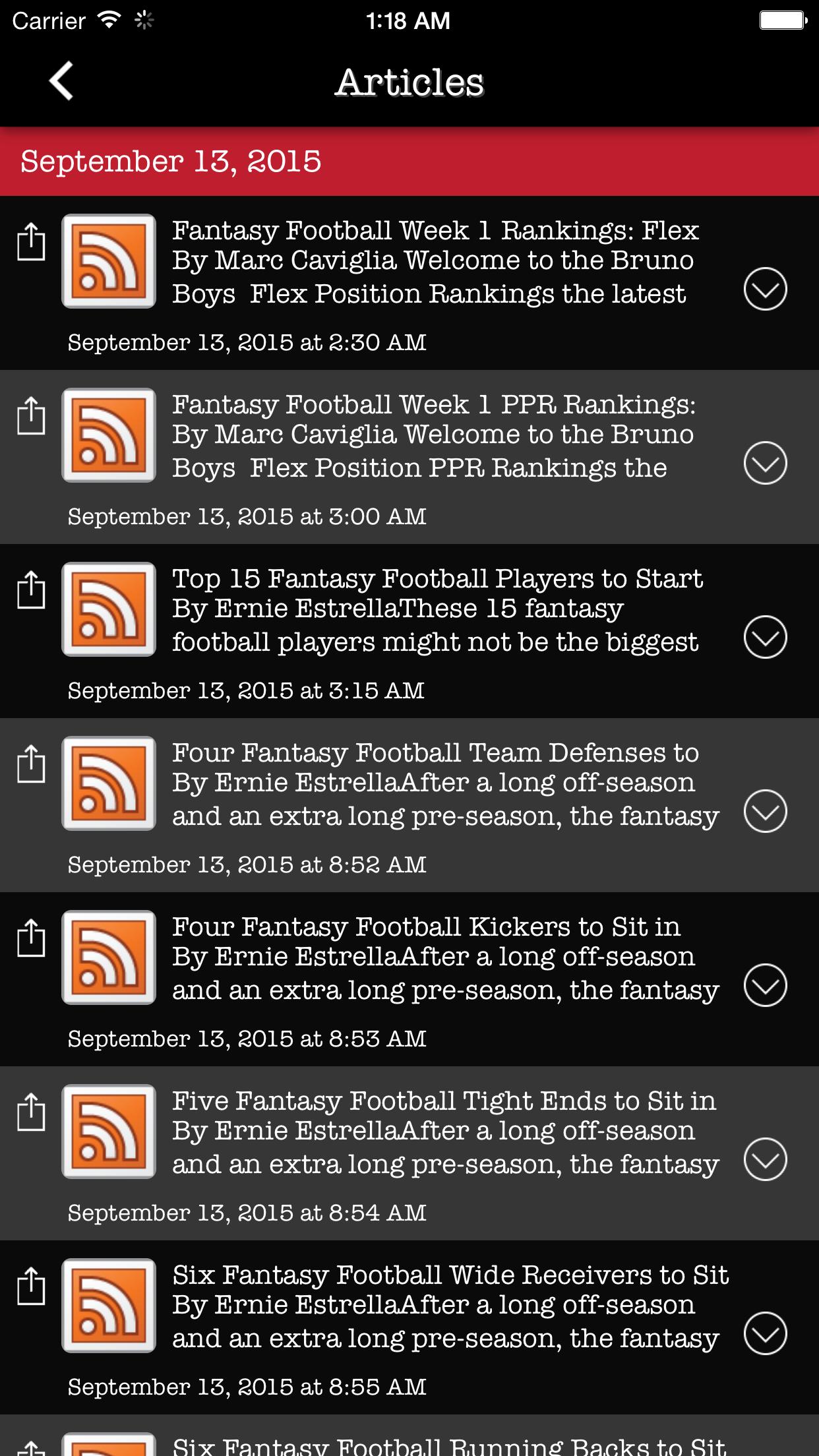This screenshot has height=1456, width=819.
Task: Open Four Fantasy Football Team Defenses article
Action: click(x=435, y=783)
